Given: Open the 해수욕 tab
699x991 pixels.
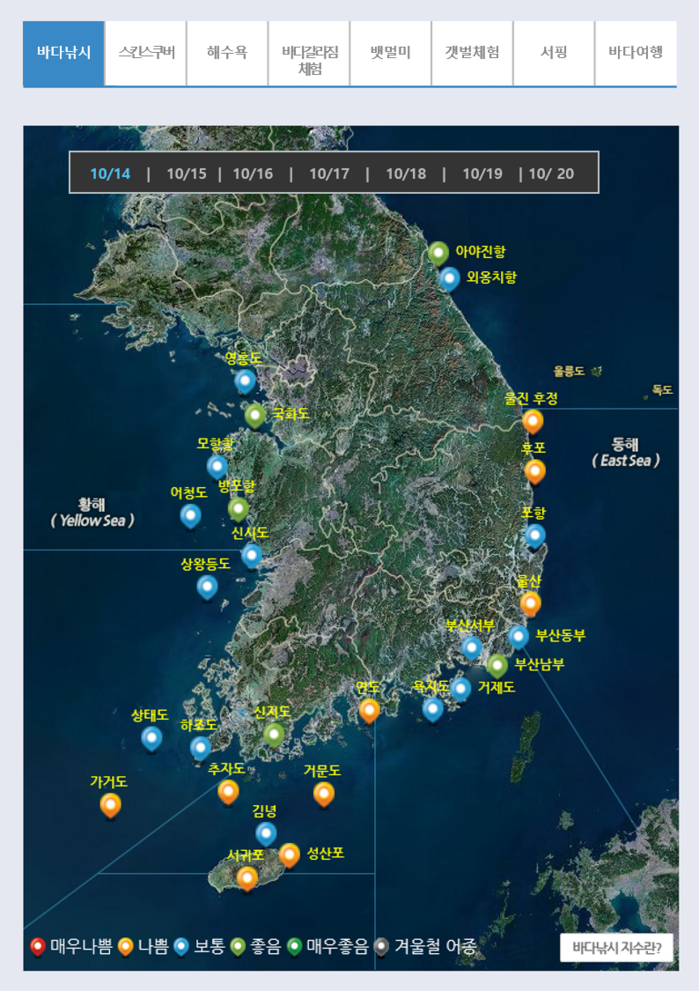Looking at the screenshot, I should pyautogui.click(x=227, y=52).
